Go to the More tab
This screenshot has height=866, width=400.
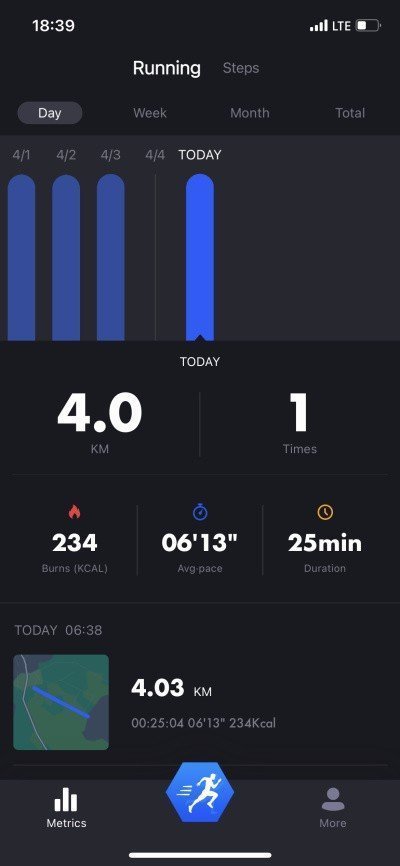point(333,807)
